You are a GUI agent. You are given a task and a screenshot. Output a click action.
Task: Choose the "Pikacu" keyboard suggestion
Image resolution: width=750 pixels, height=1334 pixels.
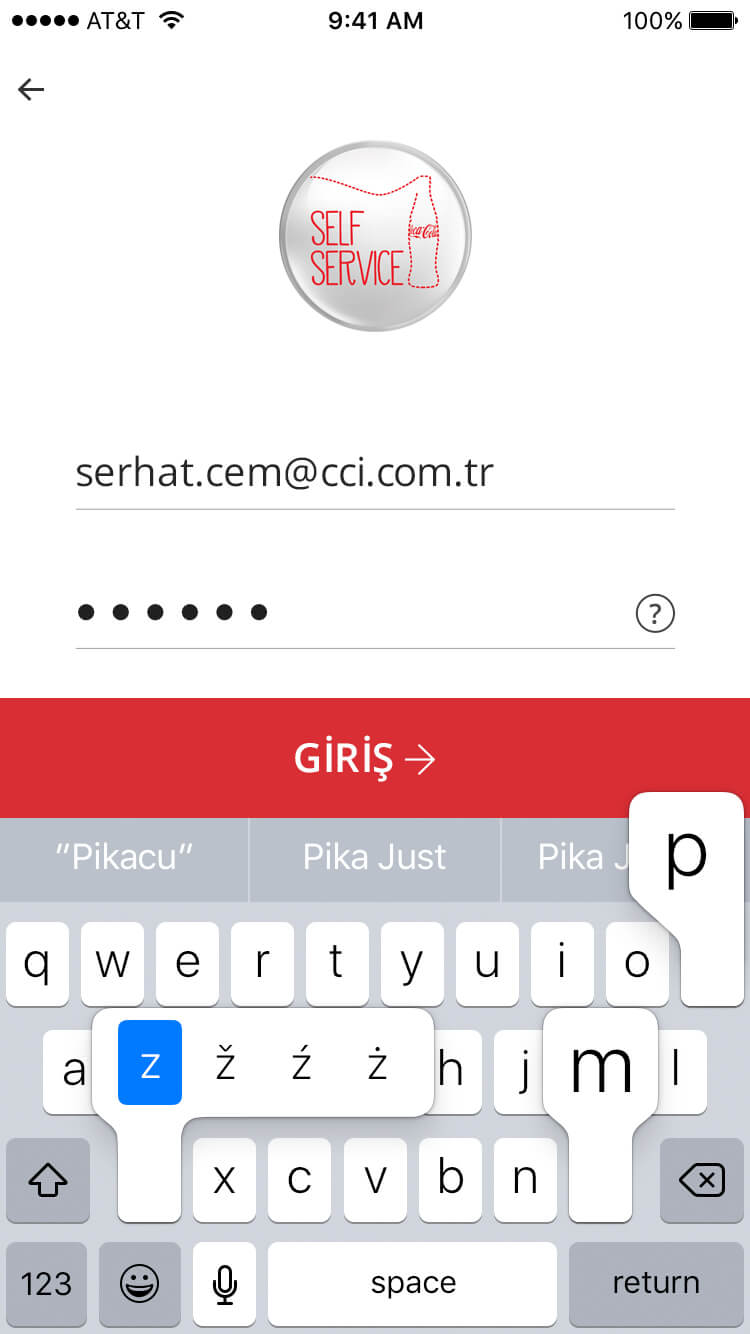[124, 857]
